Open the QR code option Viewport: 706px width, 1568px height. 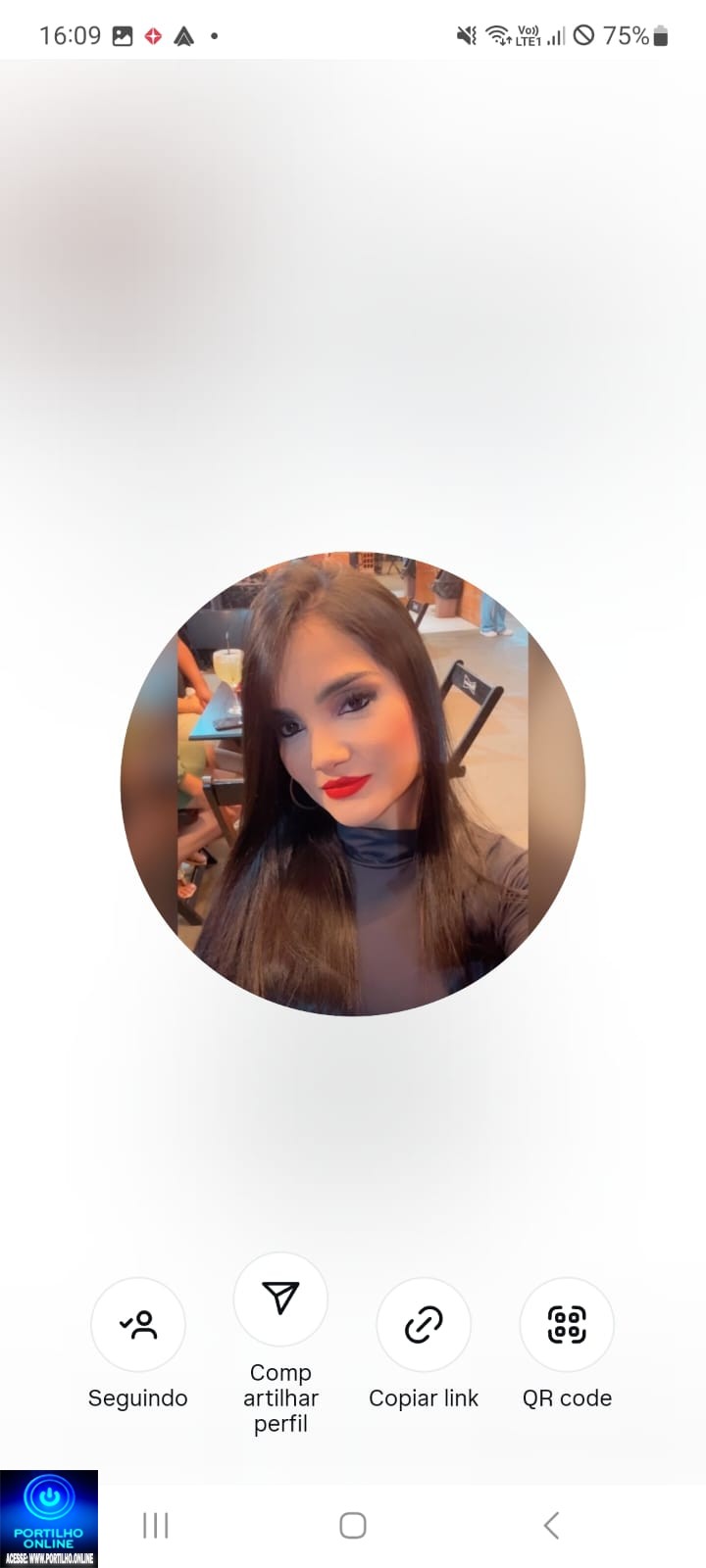click(x=567, y=1324)
